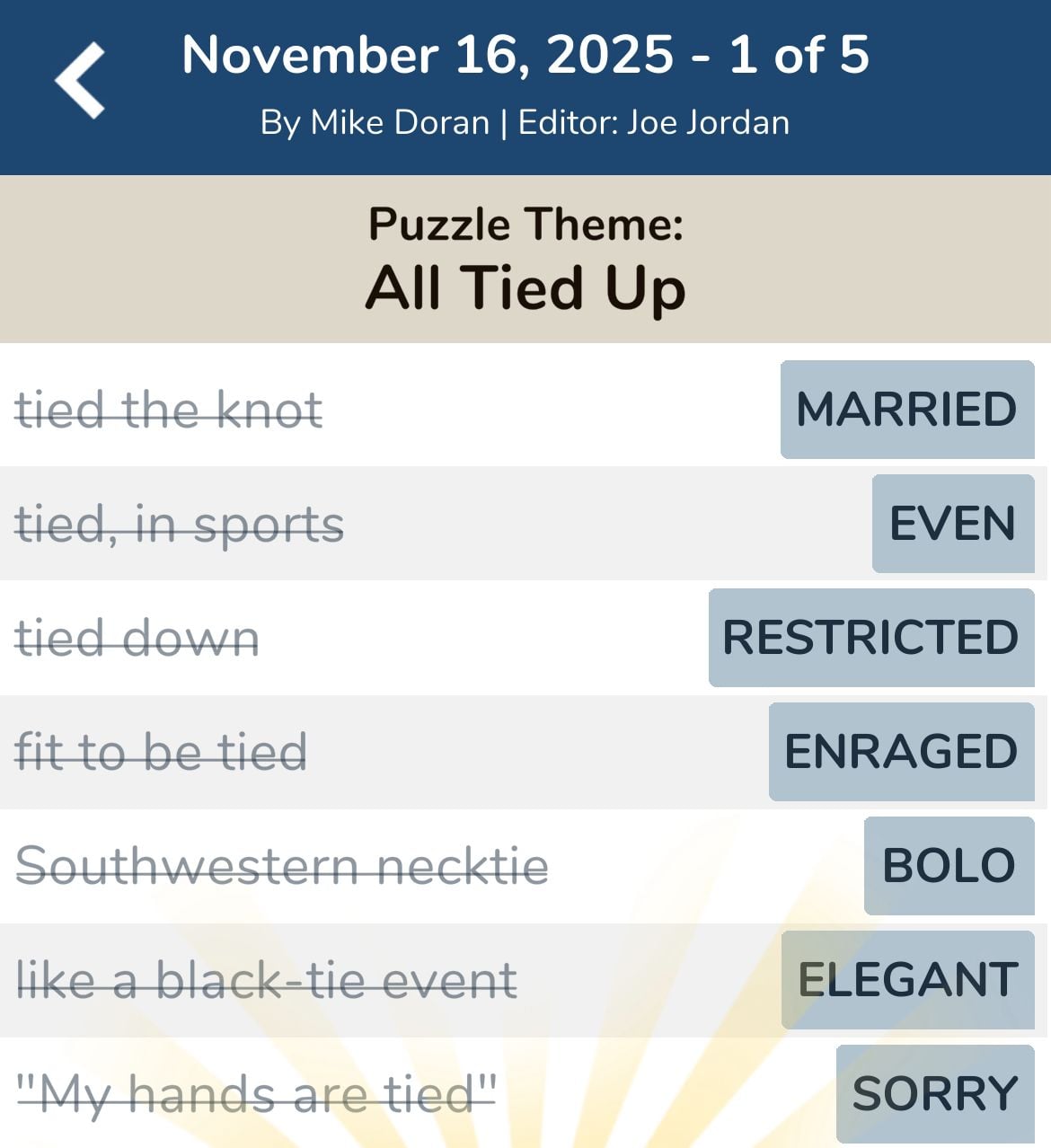Click the clue 'tied the knot'

pos(168,410)
